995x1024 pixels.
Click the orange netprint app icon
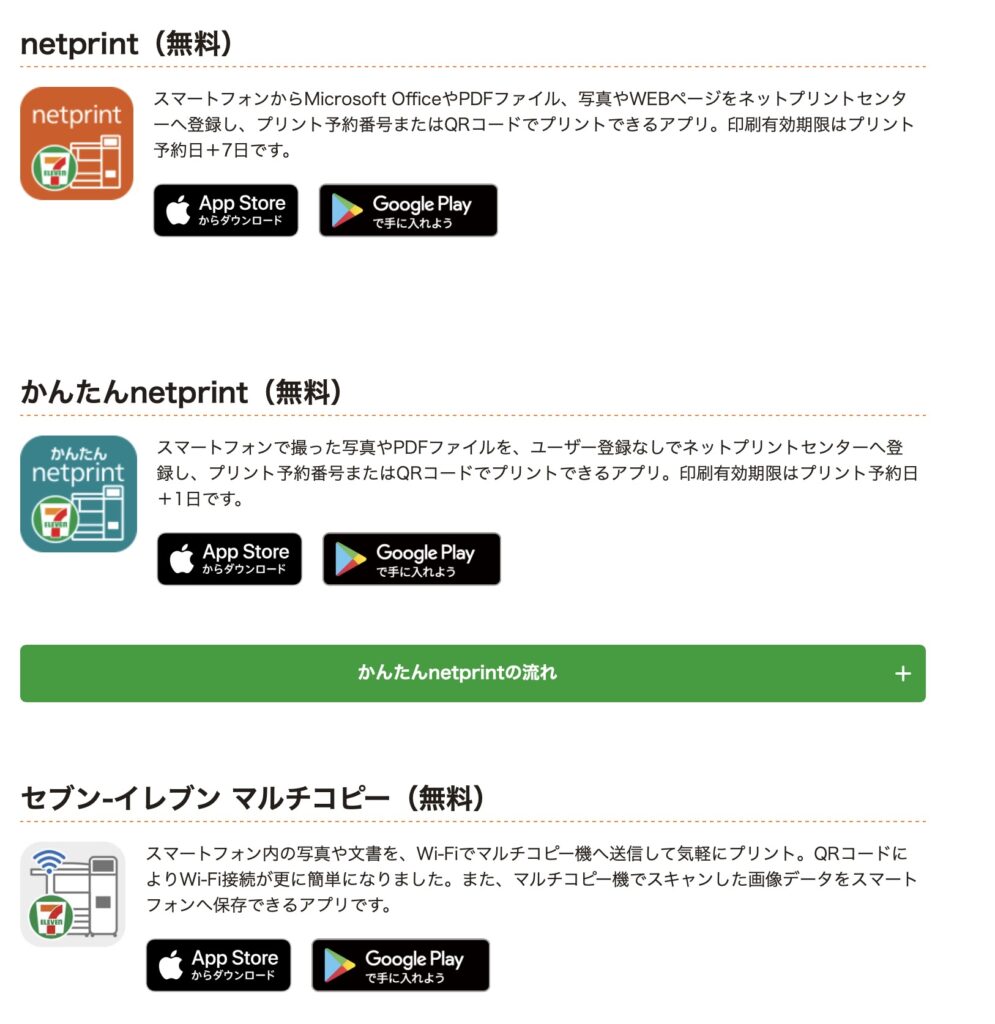[x=76, y=143]
